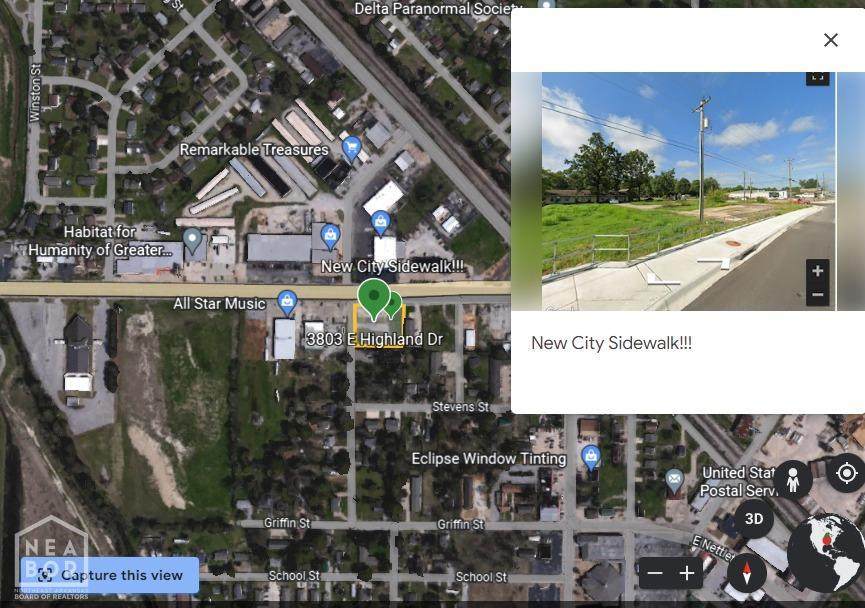Reset orientation with the compass
The height and width of the screenshot is (608, 865).
tap(746, 573)
